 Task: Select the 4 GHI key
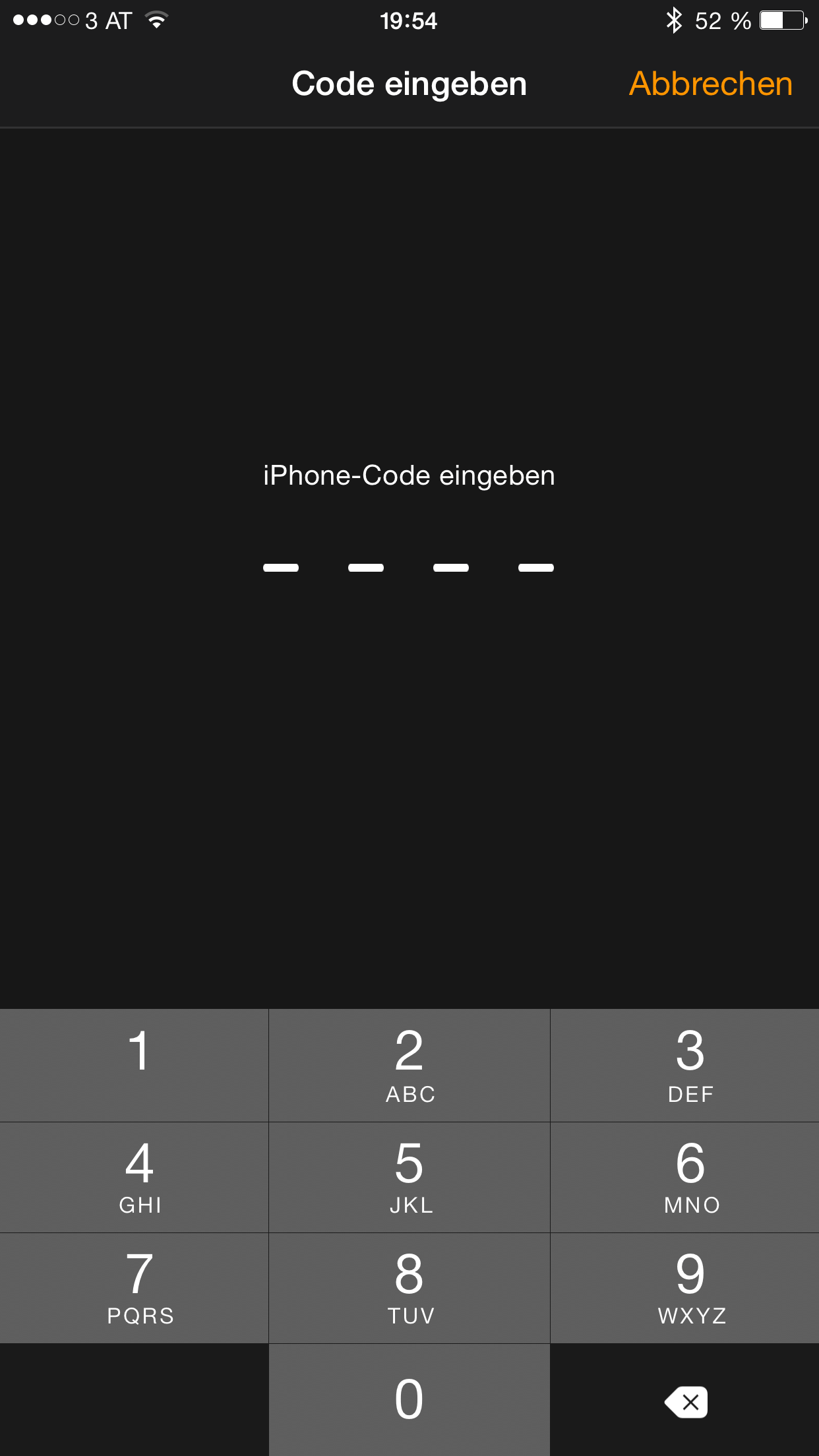coord(135,1177)
